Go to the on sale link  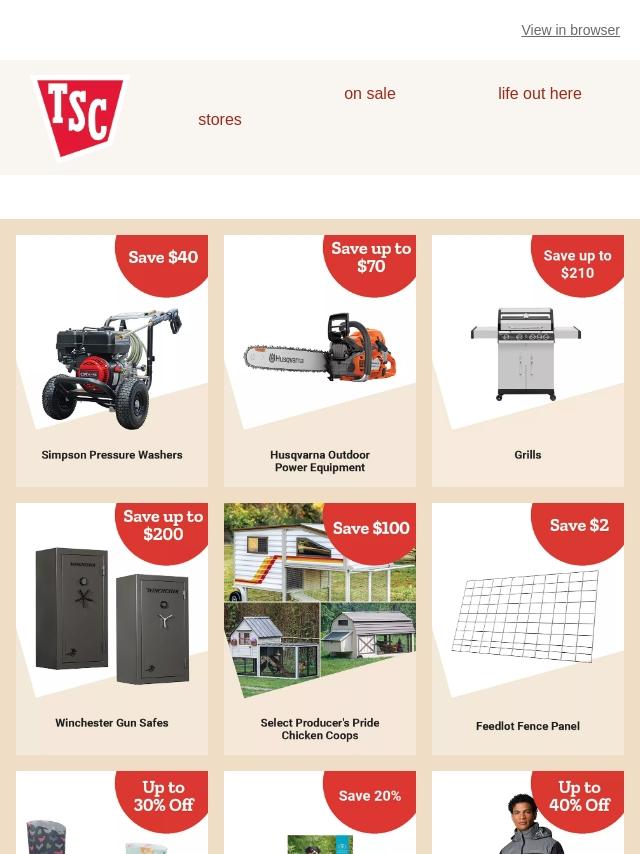pos(369,94)
